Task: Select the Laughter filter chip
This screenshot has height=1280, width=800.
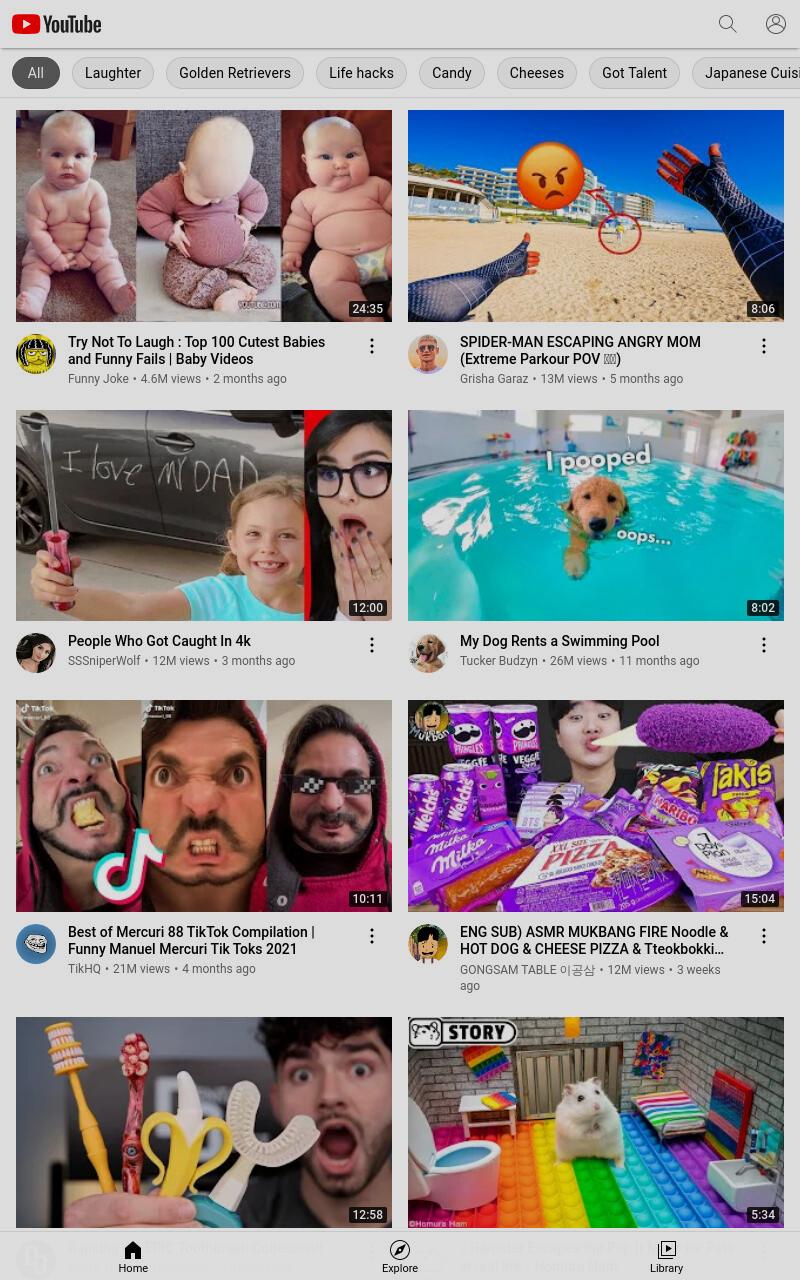Action: coord(113,73)
